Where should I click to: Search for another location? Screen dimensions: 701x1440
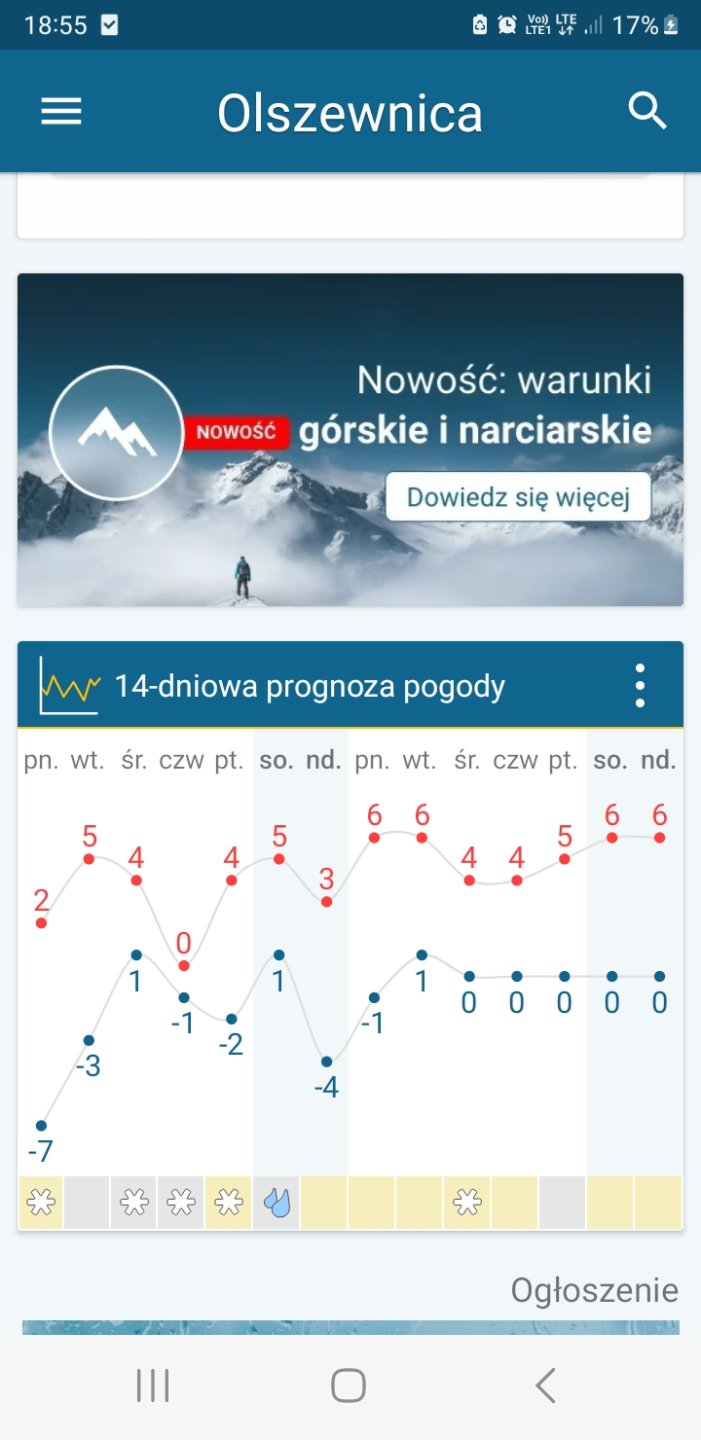[647, 112]
